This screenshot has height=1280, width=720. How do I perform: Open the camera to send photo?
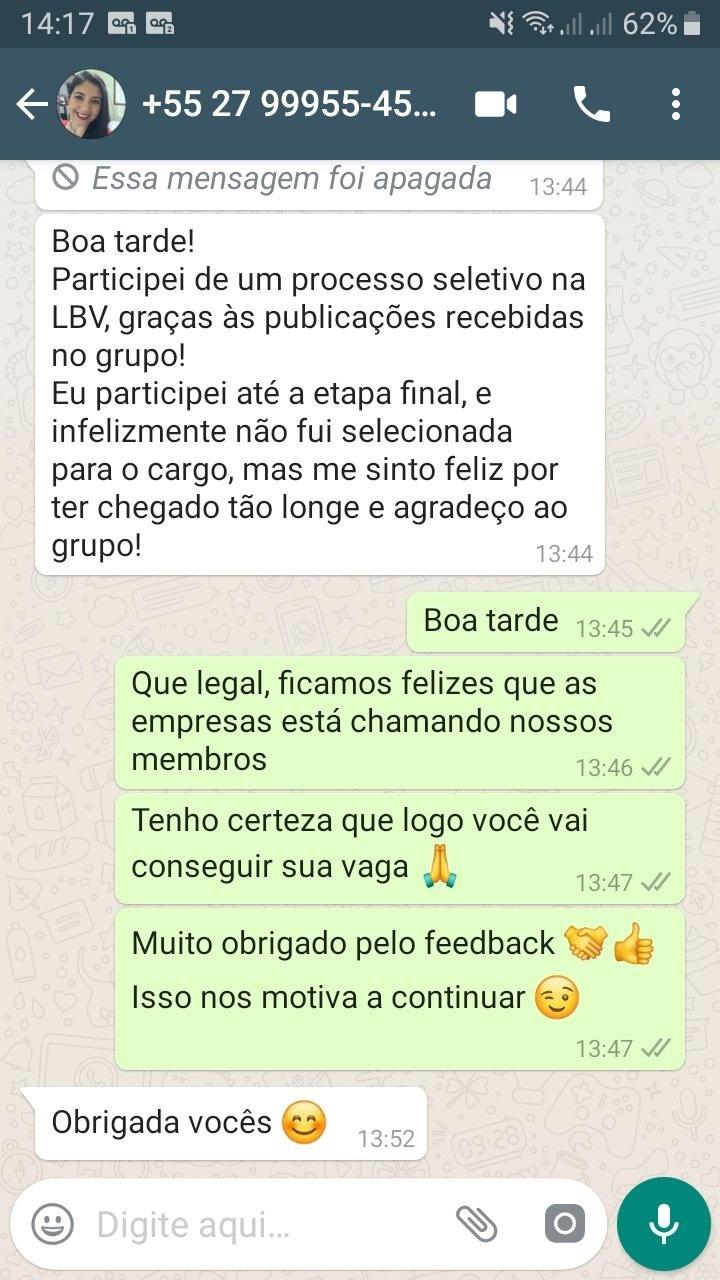point(564,1224)
